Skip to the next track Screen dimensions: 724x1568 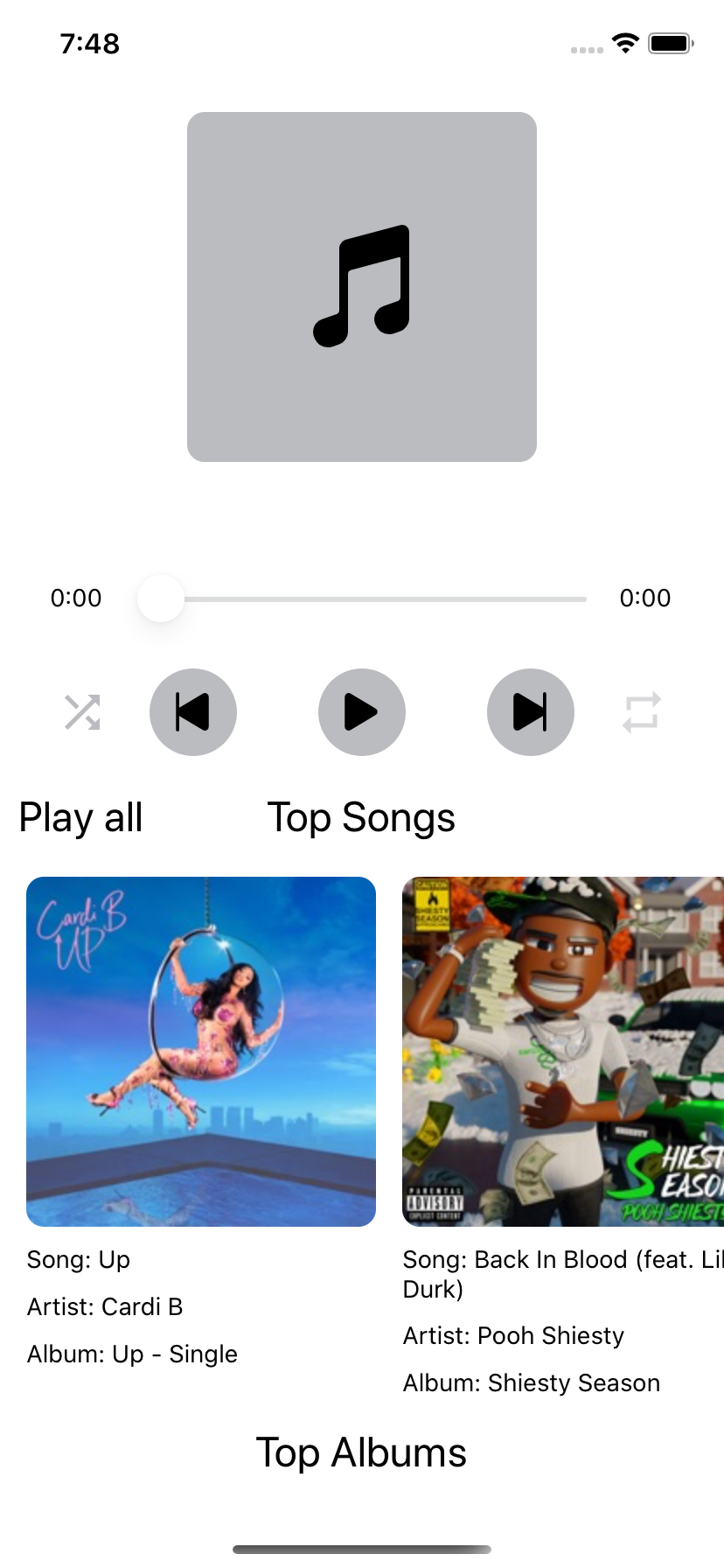coord(531,712)
